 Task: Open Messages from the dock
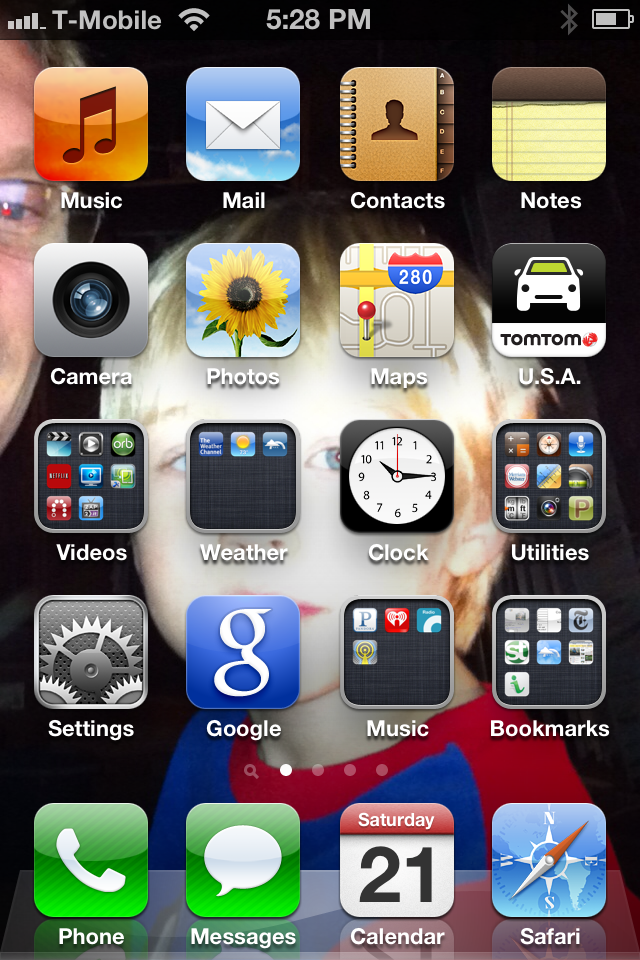click(x=243, y=860)
